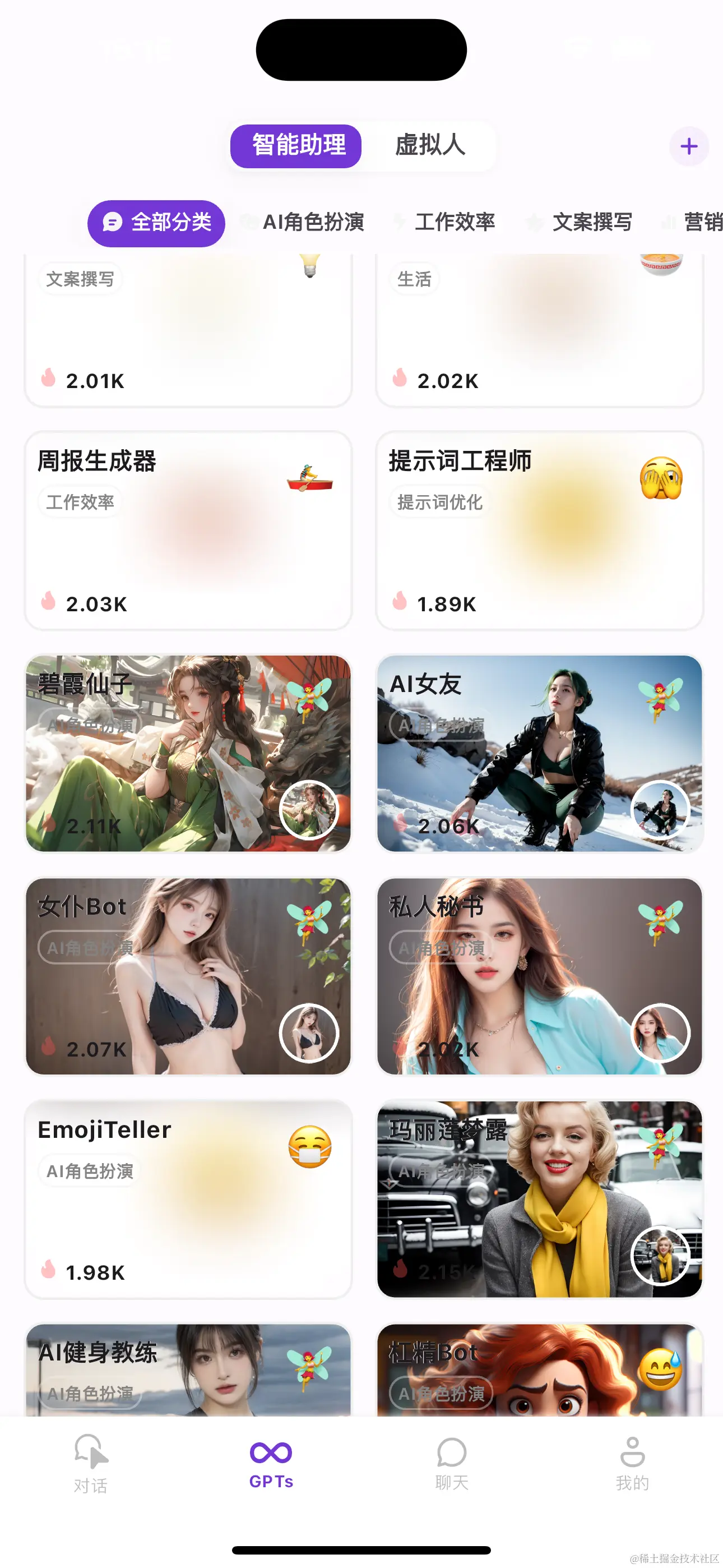Tap the plus button to create new assistant

688,146
